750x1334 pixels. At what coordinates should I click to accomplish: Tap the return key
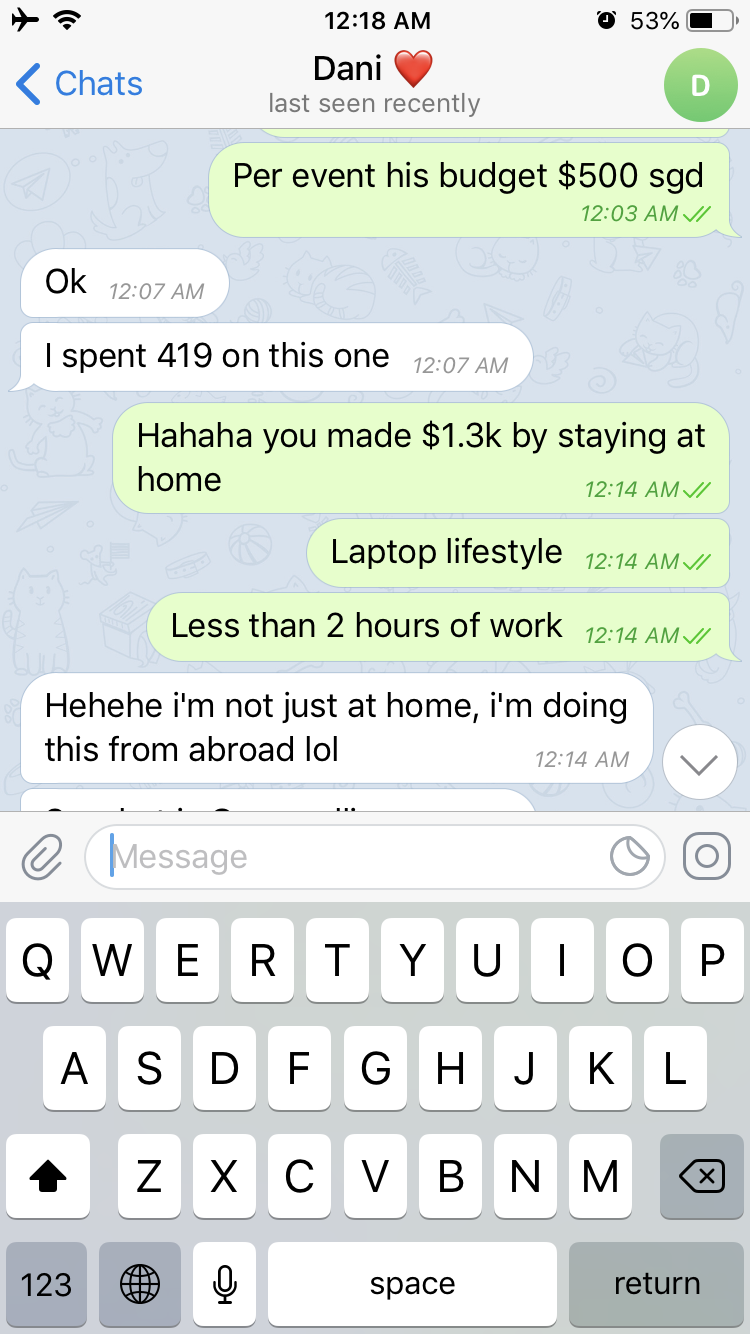point(656,1284)
